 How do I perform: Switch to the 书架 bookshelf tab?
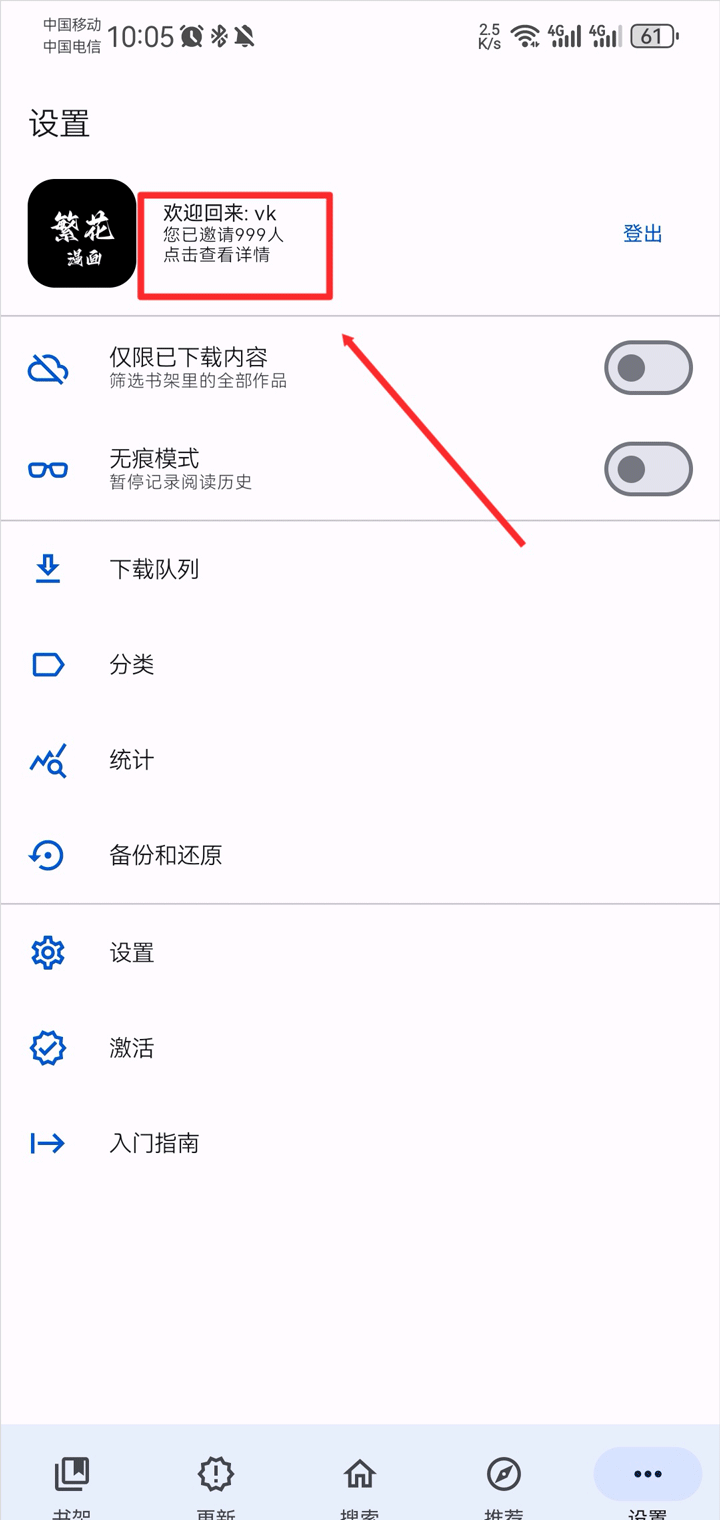[72, 1480]
